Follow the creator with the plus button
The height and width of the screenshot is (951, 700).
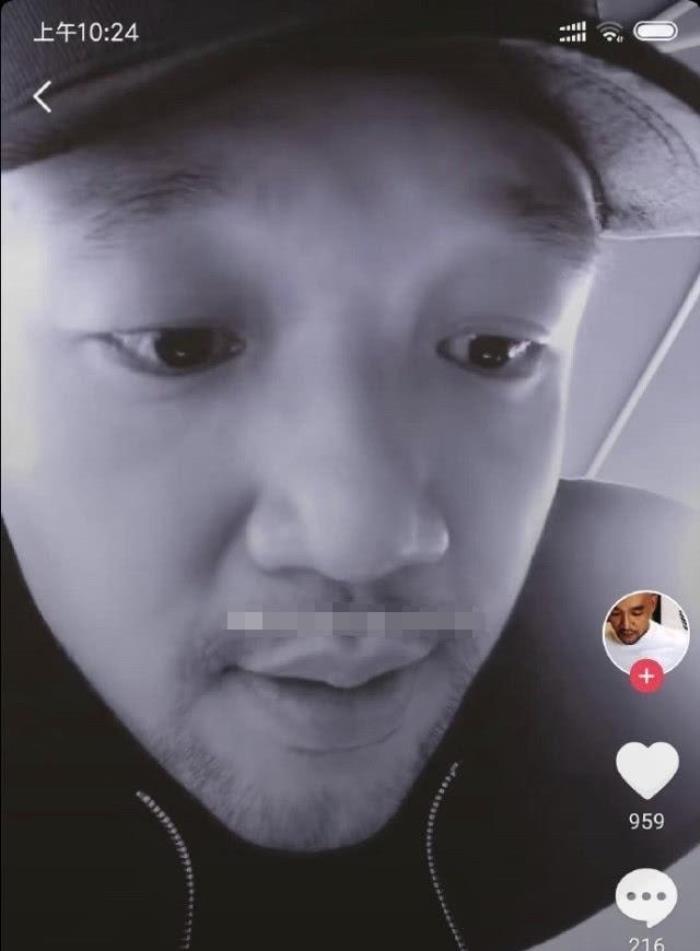[x=646, y=677]
